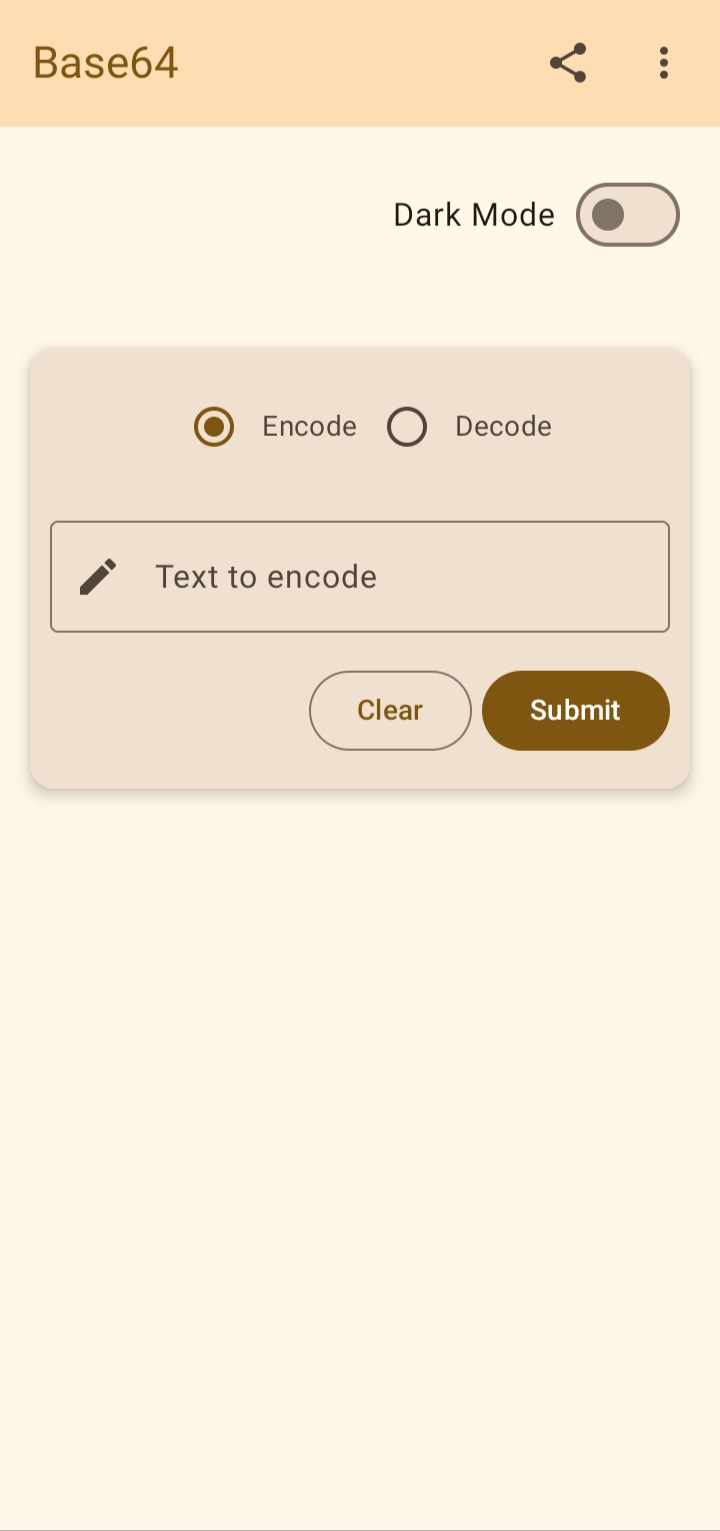Select the Decode radio button

407,427
